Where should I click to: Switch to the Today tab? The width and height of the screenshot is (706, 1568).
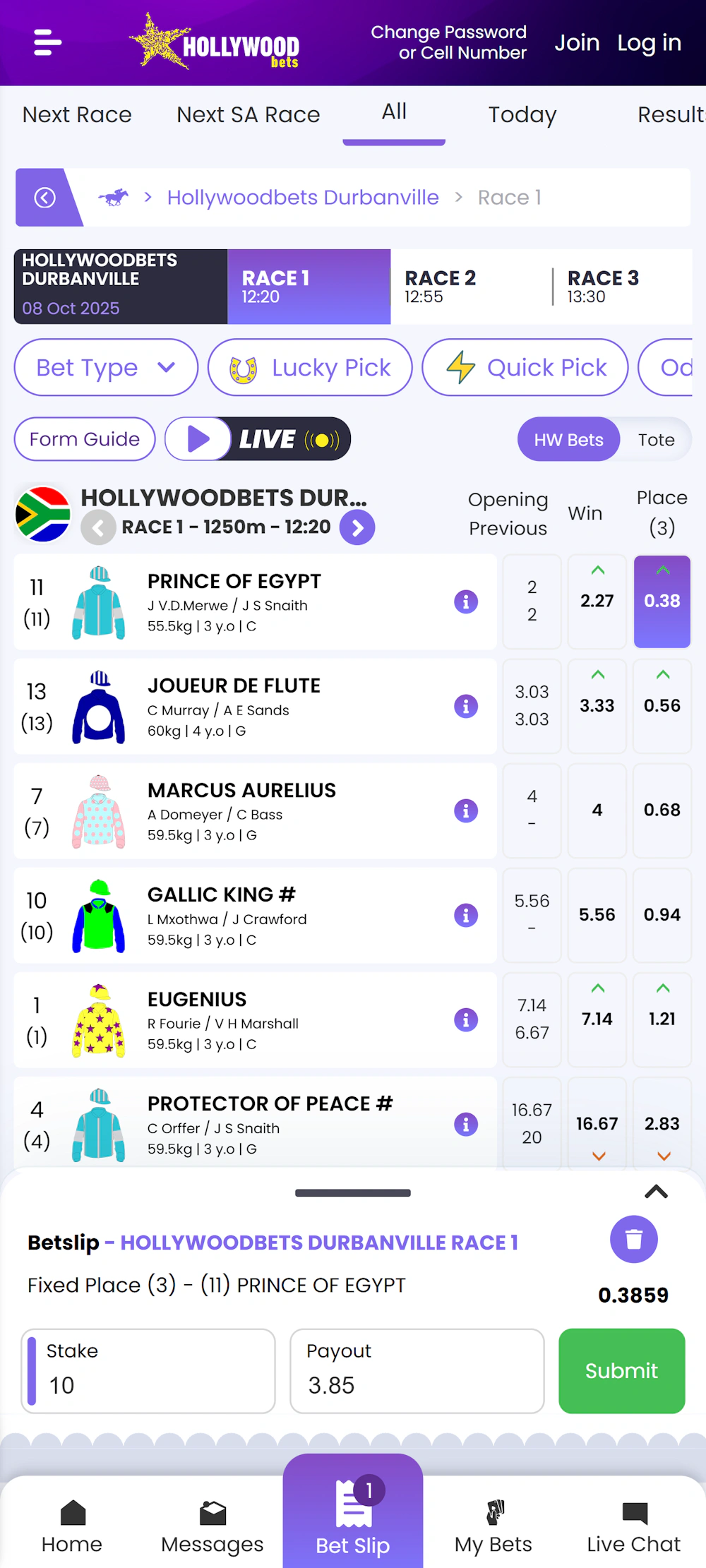pos(522,114)
